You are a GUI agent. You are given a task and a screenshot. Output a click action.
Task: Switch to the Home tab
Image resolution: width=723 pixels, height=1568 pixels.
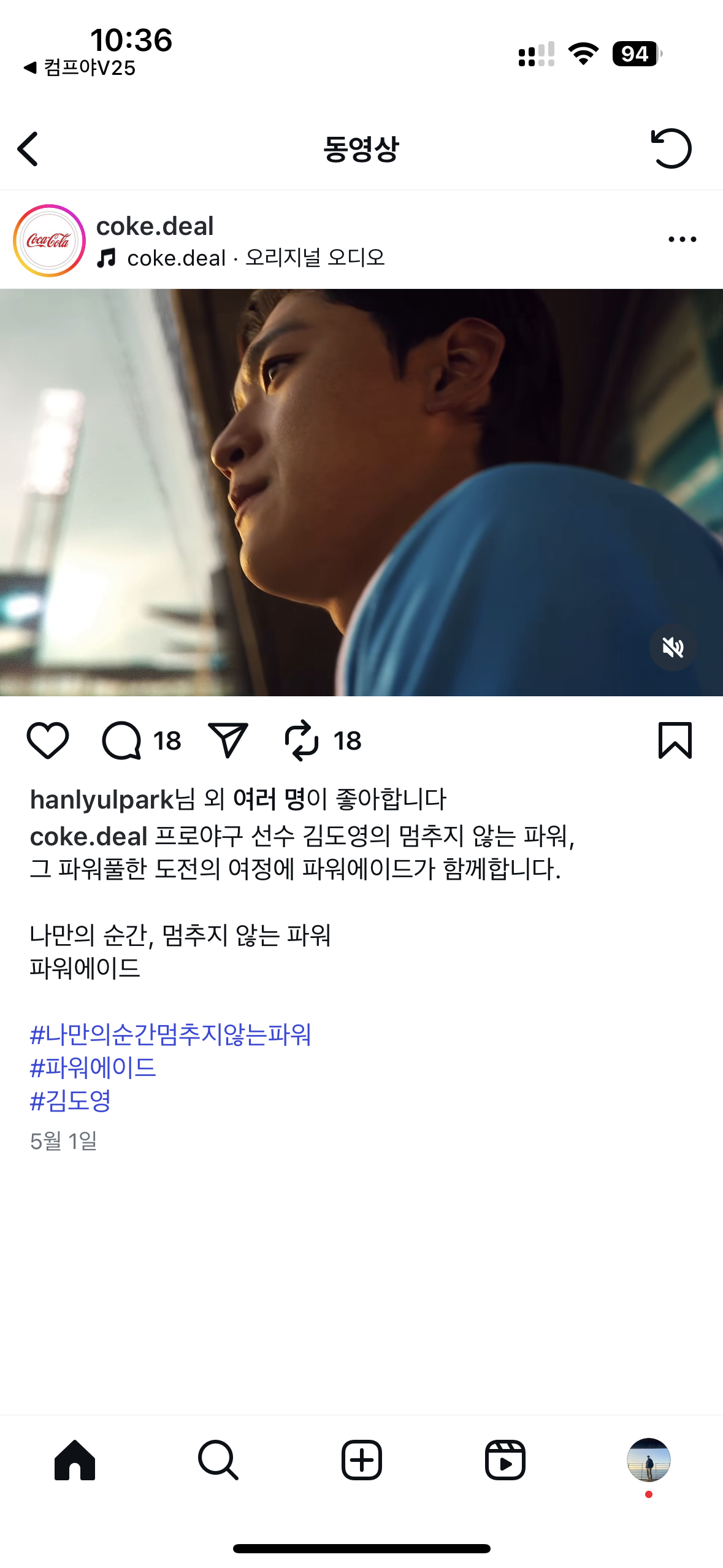75,1460
